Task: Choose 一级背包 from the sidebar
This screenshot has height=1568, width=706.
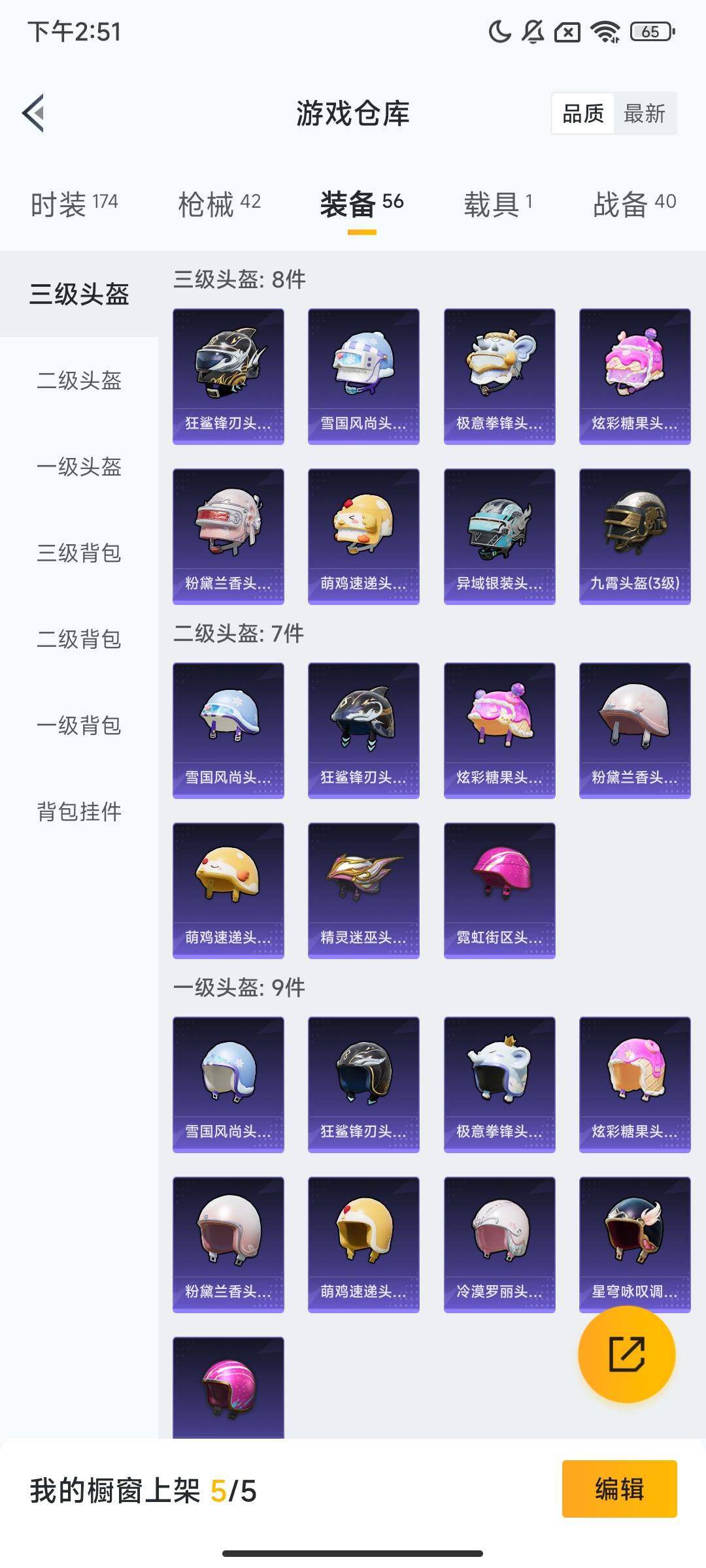Action: 79,725
